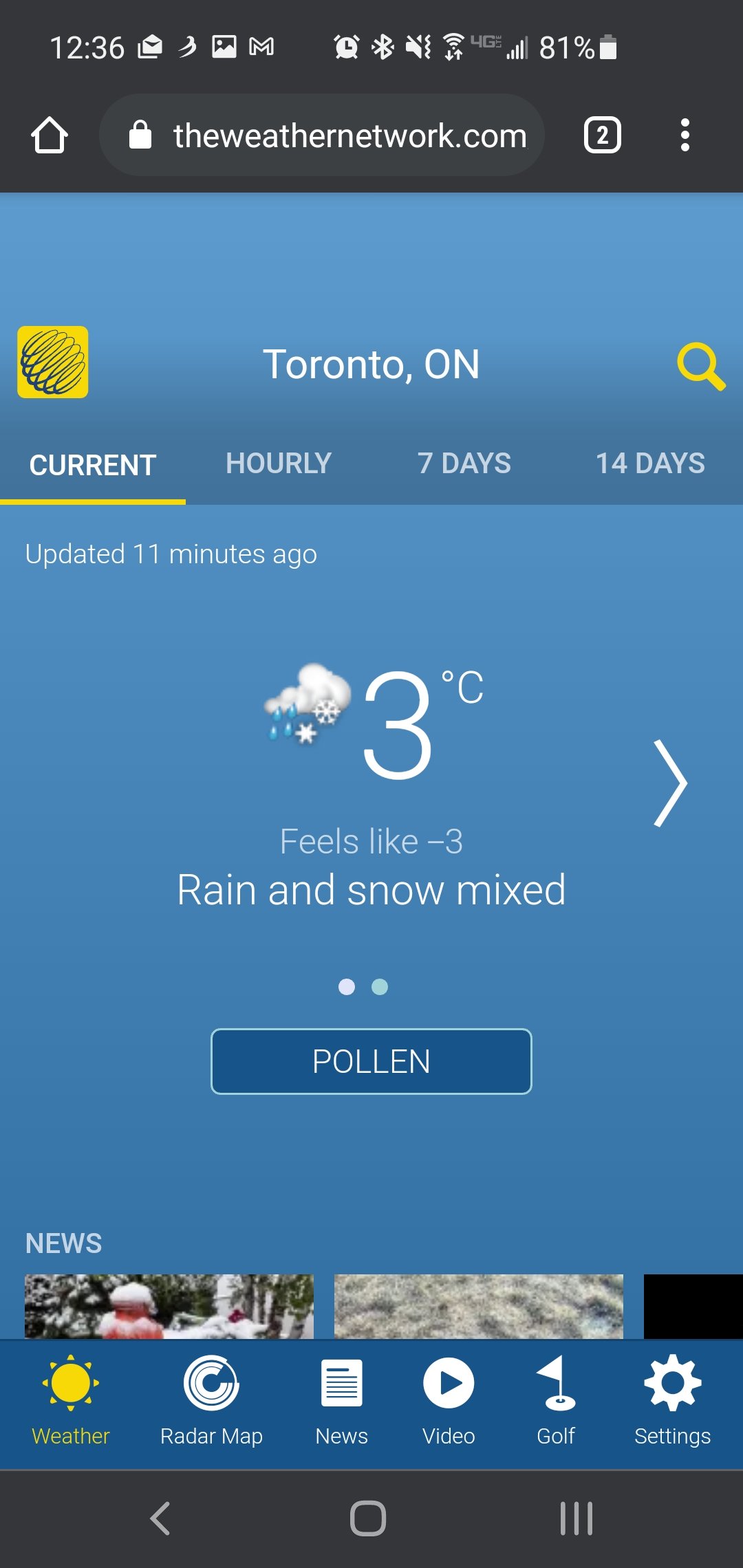Switch to the Hourly tab
The image size is (743, 1568).
[x=279, y=464]
